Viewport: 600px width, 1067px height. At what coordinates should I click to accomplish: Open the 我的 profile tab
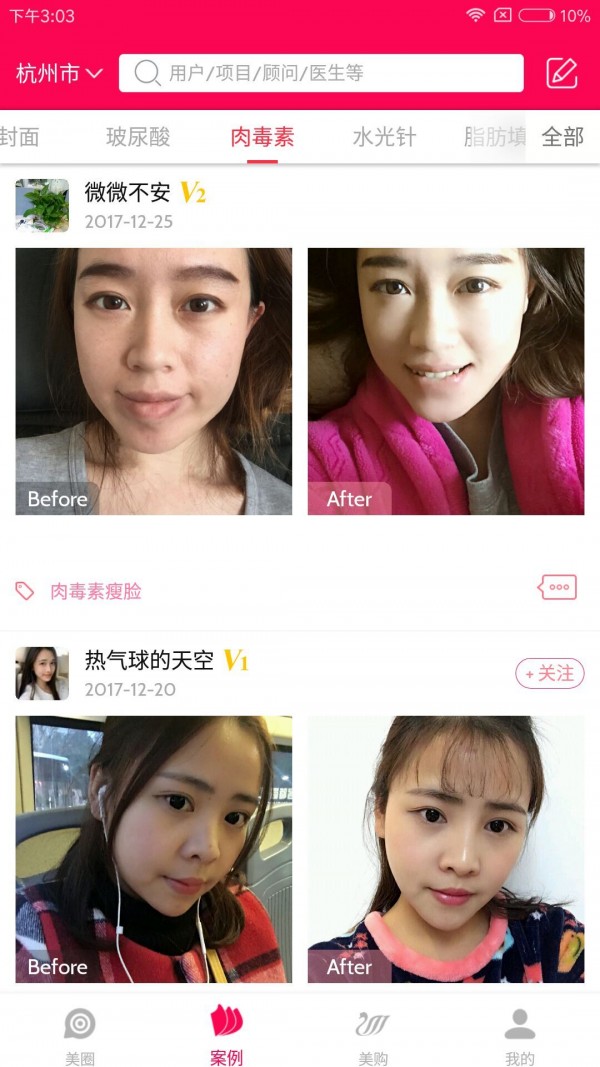click(520, 1034)
